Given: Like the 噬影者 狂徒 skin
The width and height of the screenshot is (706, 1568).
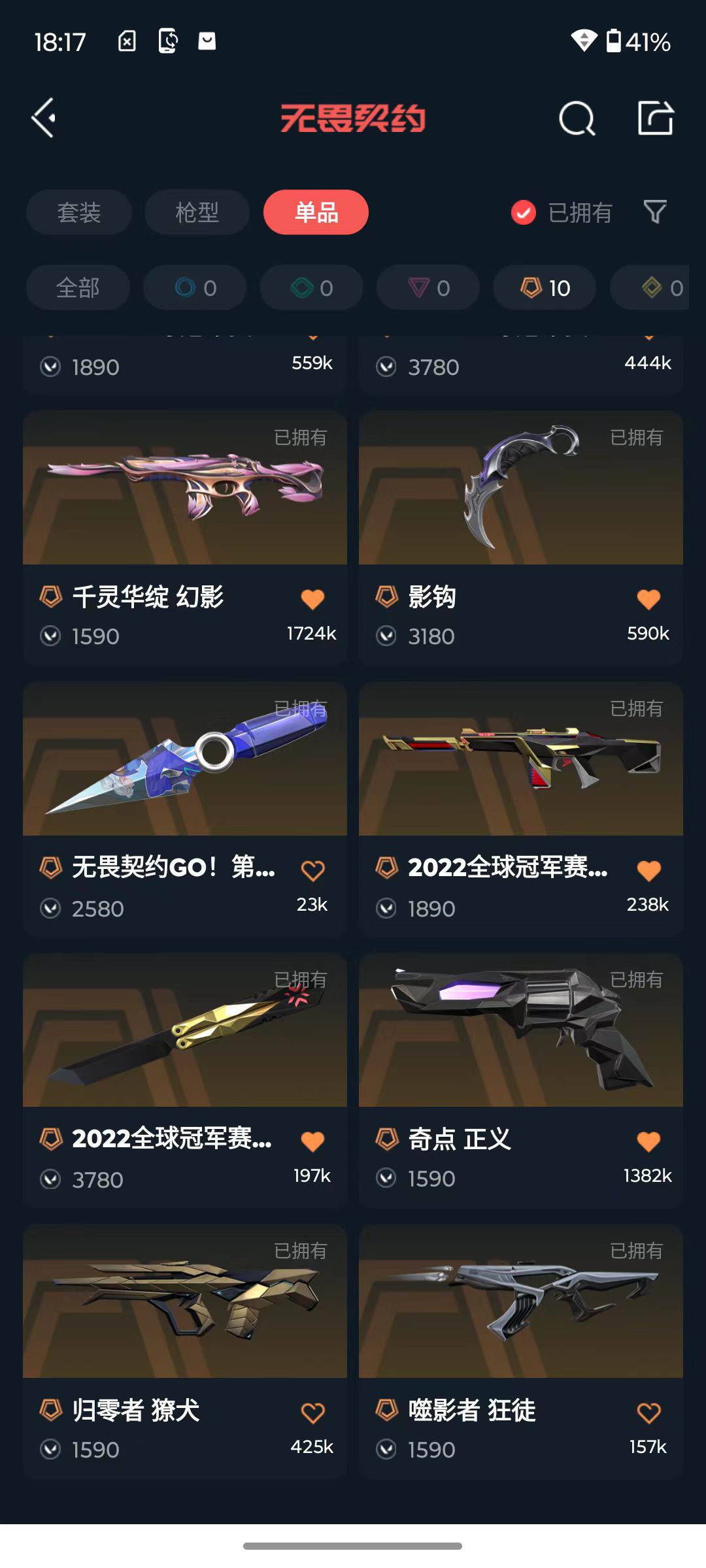Looking at the screenshot, I should 648,1413.
